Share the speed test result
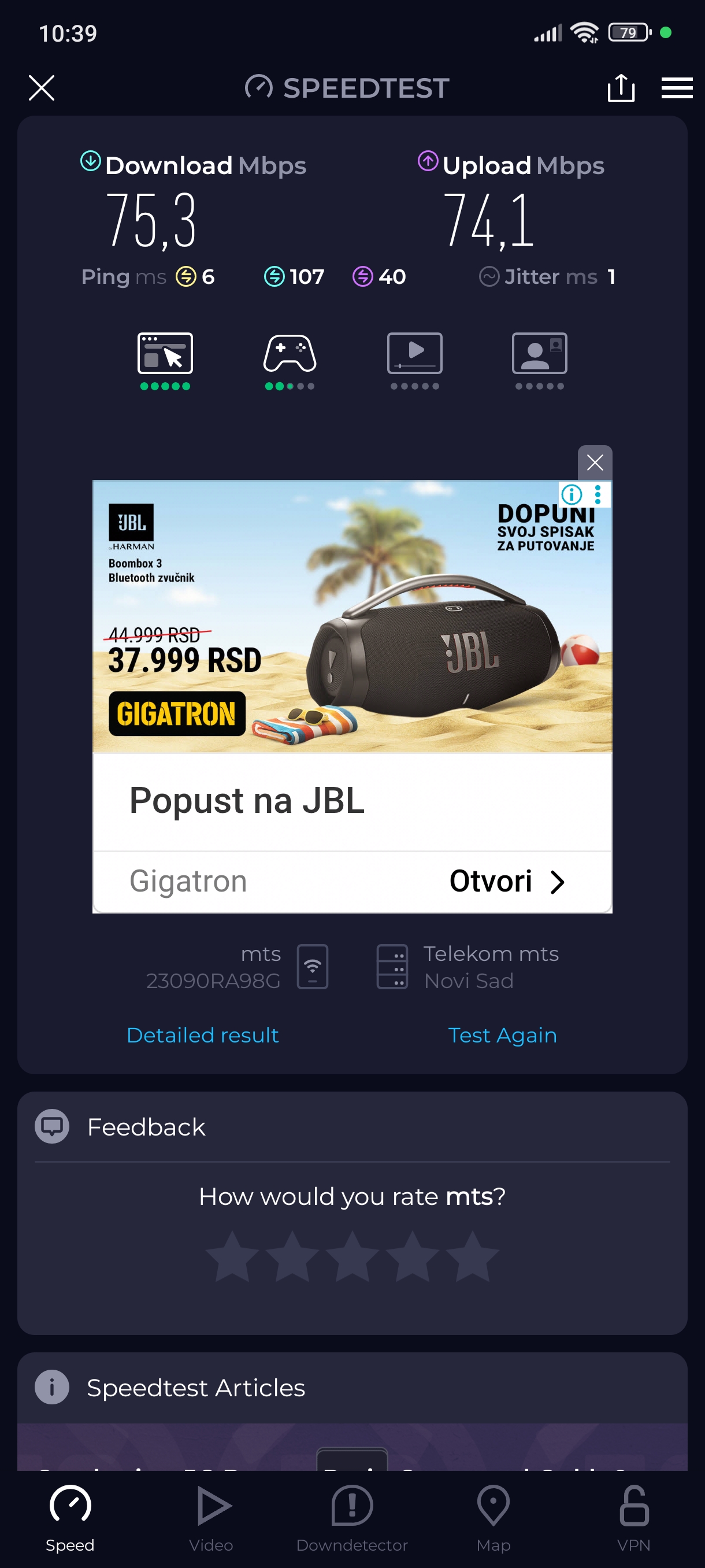705x1568 pixels. pyautogui.click(x=621, y=88)
